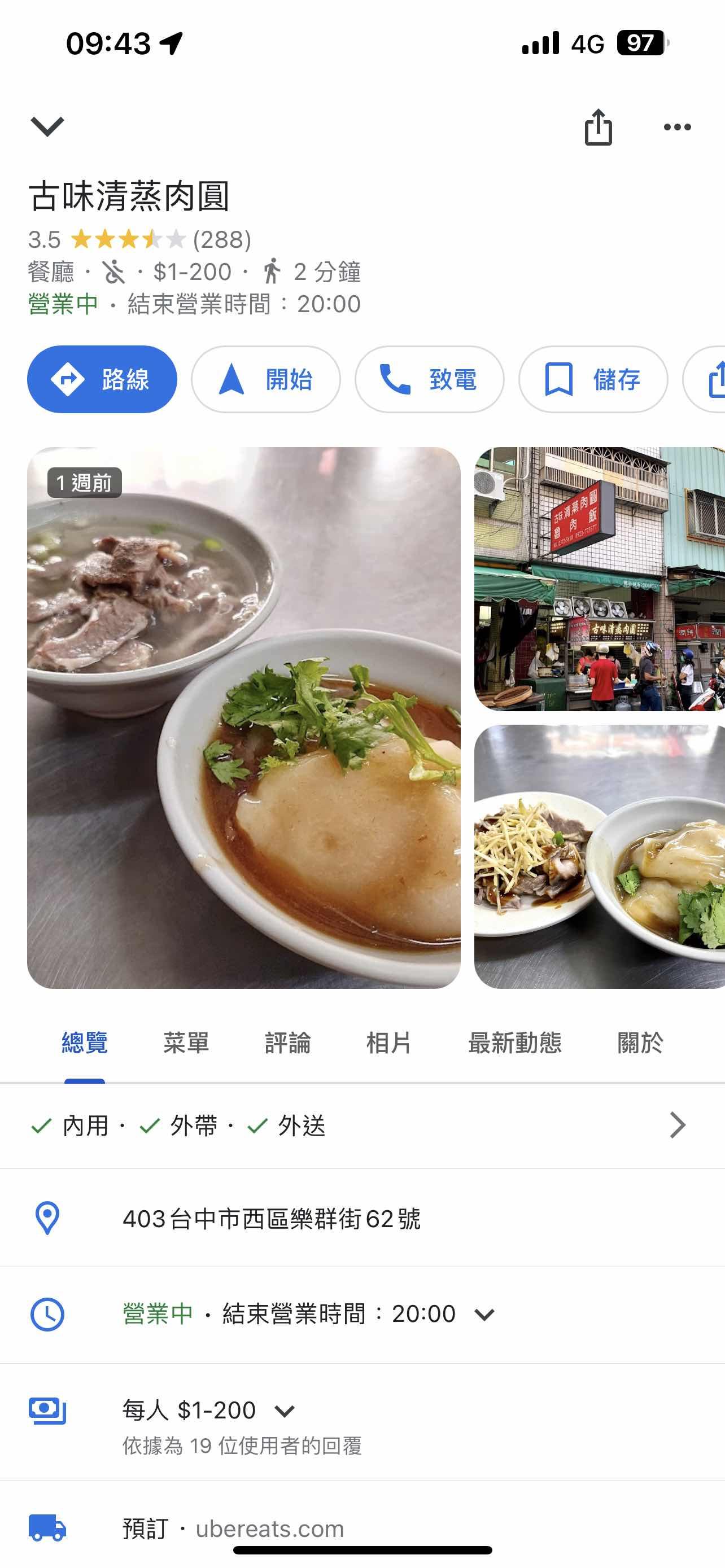Viewport: 725px width, 1568px height.
Task: View the storefront photo
Action: [599, 579]
